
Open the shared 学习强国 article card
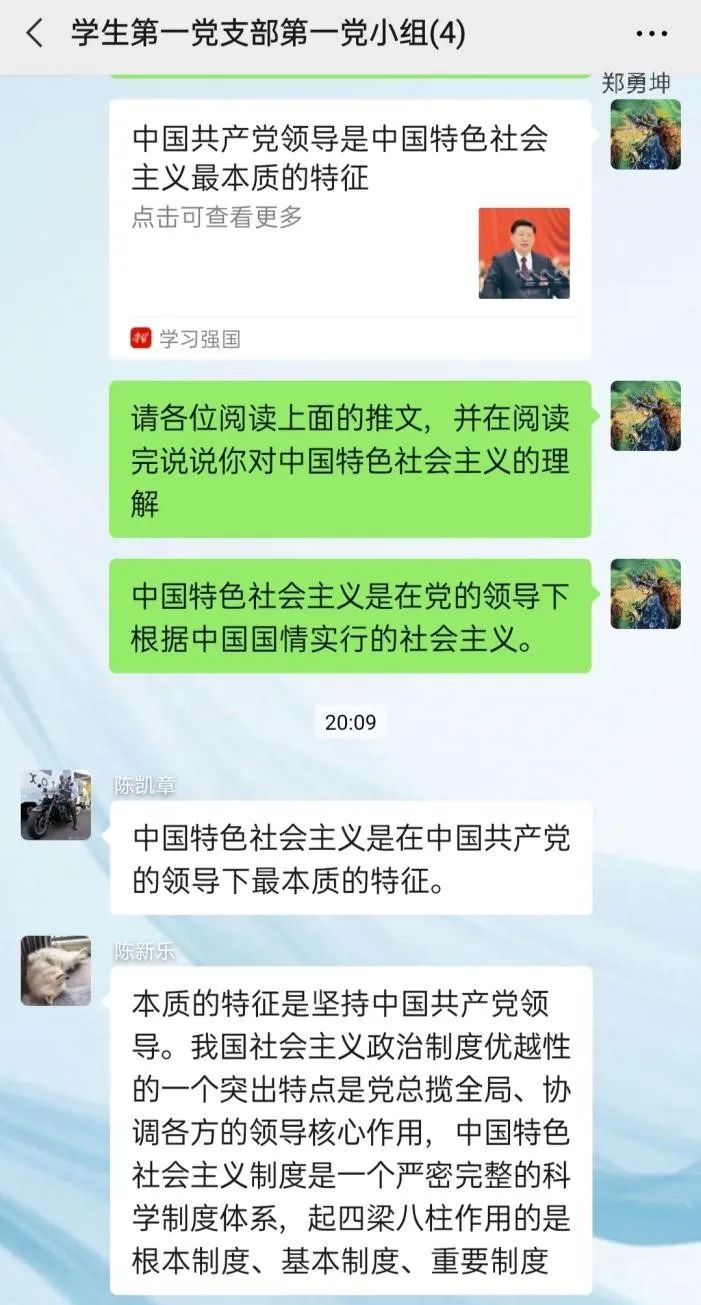349,228
